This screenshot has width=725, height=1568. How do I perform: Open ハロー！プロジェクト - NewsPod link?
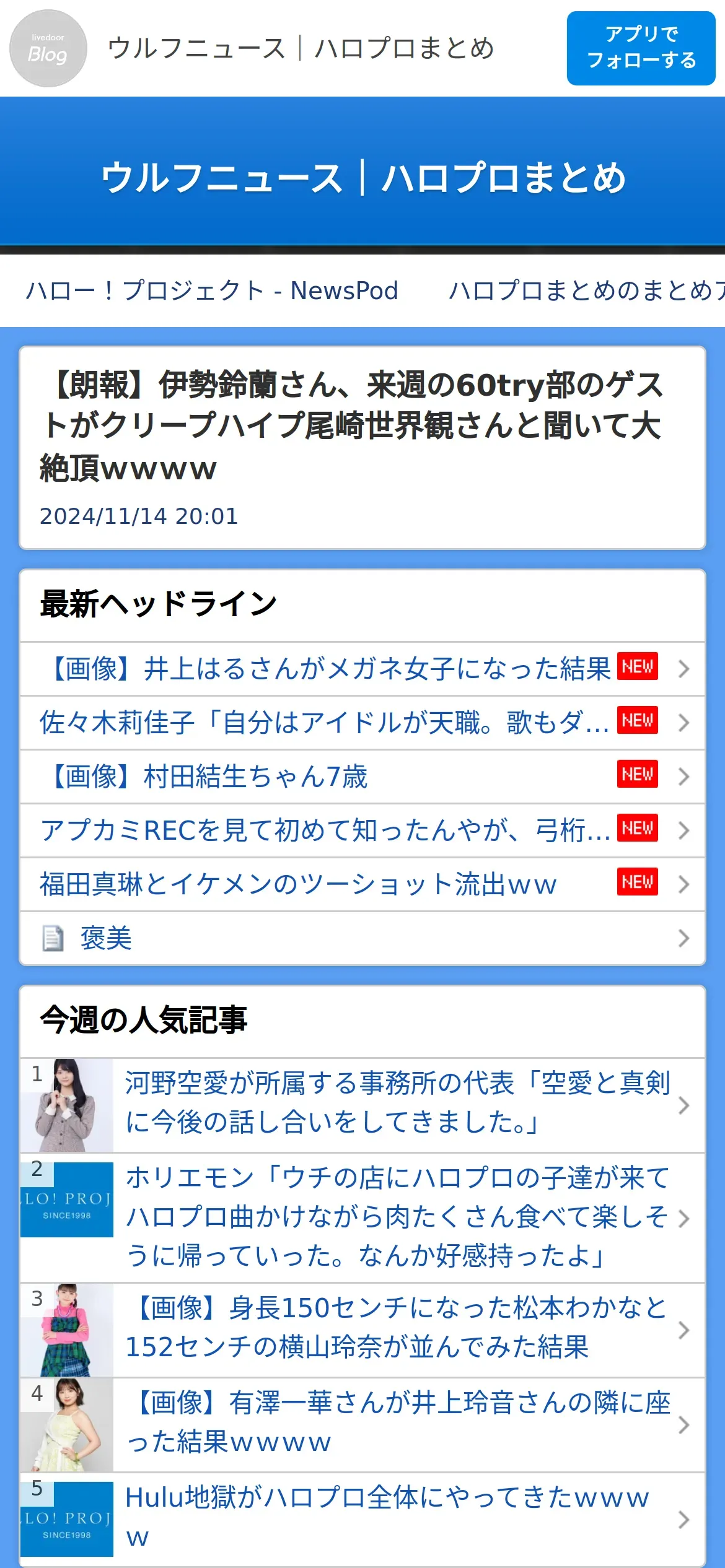coord(212,290)
